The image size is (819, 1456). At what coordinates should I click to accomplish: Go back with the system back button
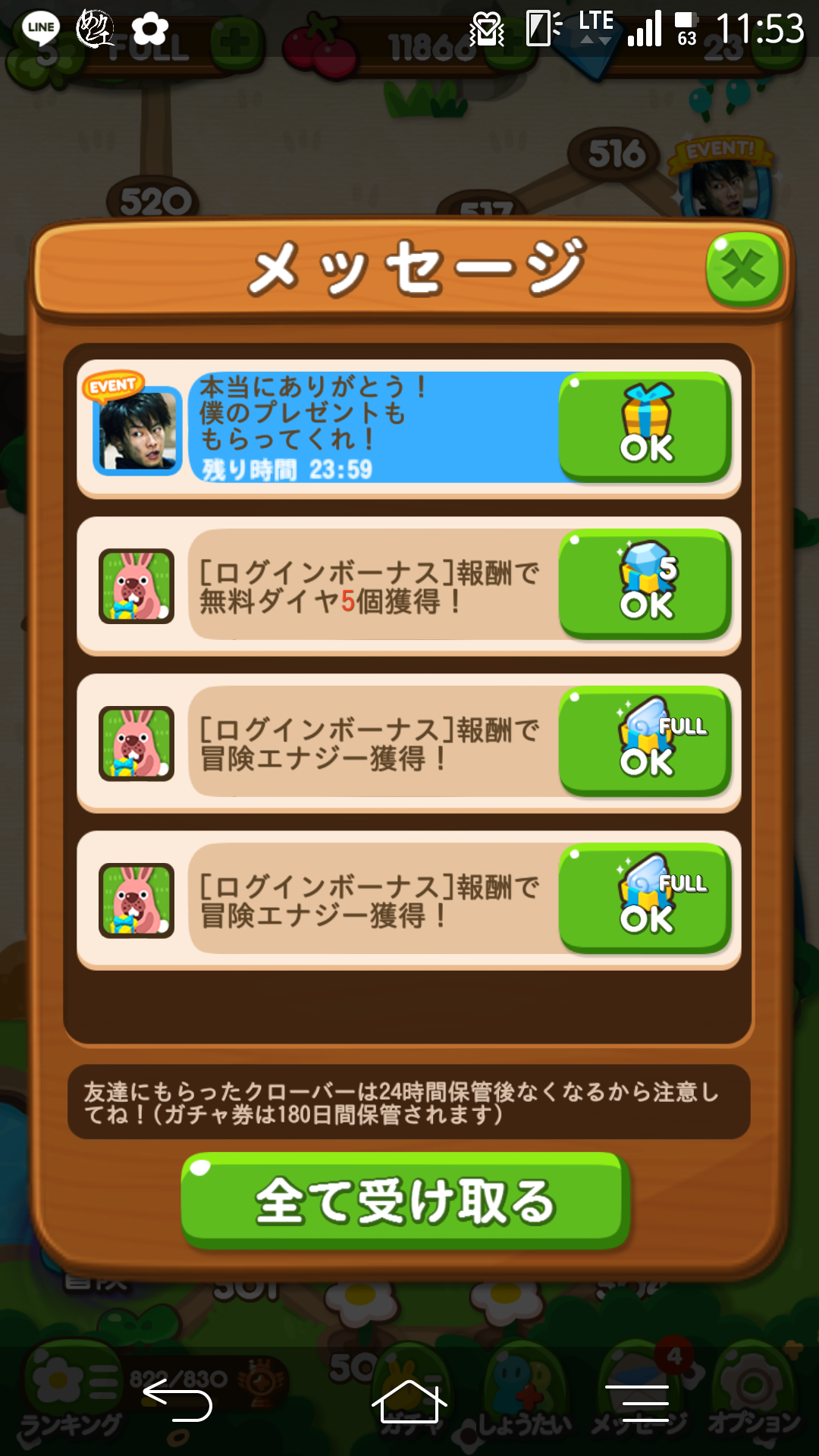[177, 1400]
